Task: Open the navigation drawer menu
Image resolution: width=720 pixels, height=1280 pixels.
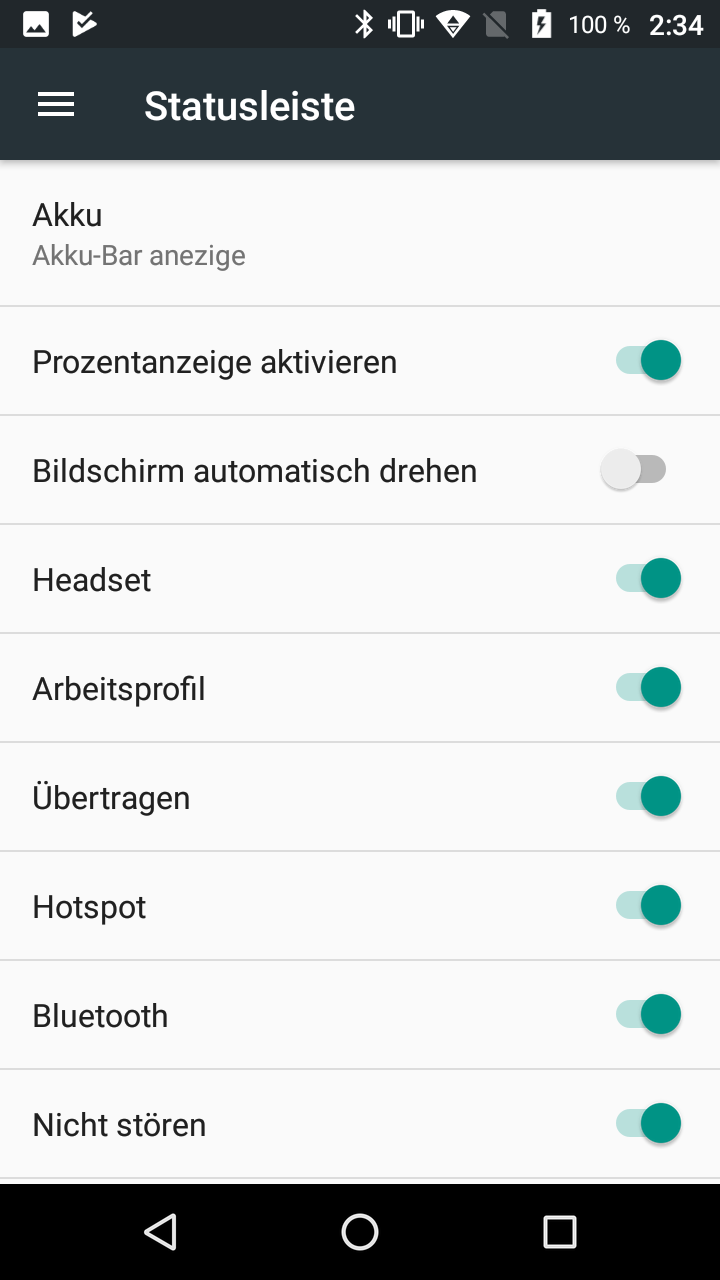Action: pyautogui.click(x=56, y=105)
